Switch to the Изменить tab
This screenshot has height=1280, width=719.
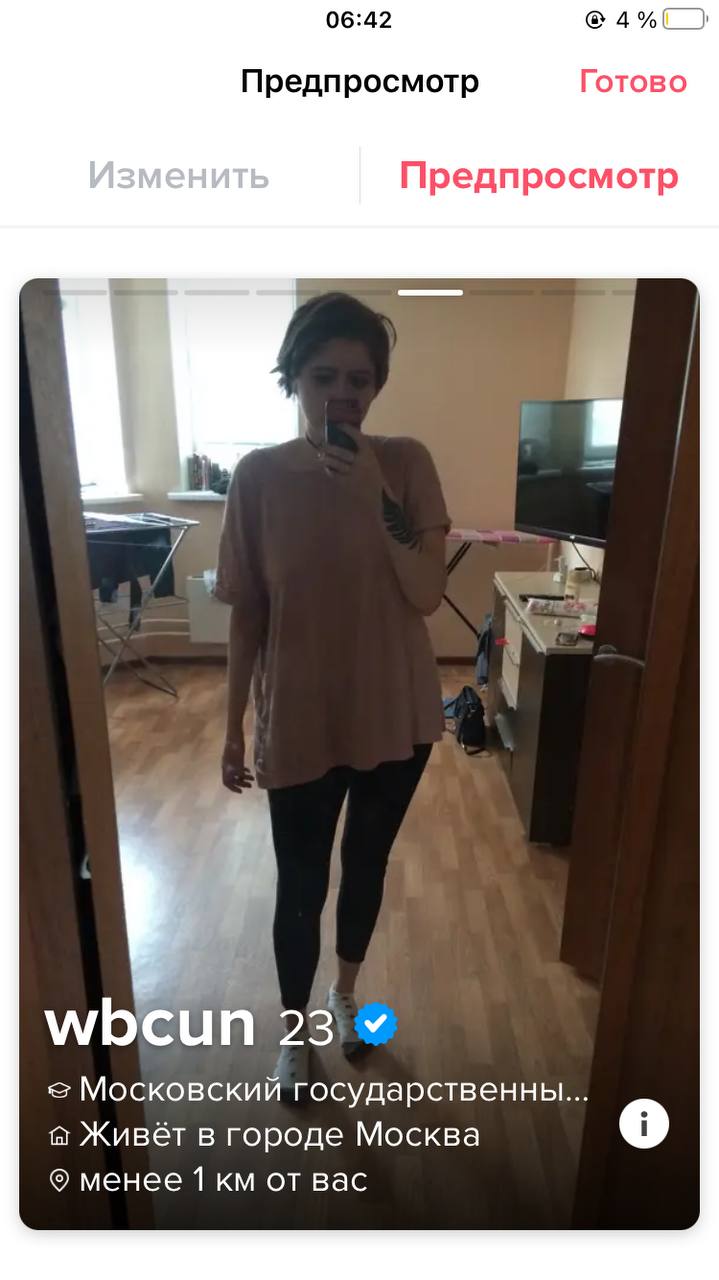tap(179, 176)
